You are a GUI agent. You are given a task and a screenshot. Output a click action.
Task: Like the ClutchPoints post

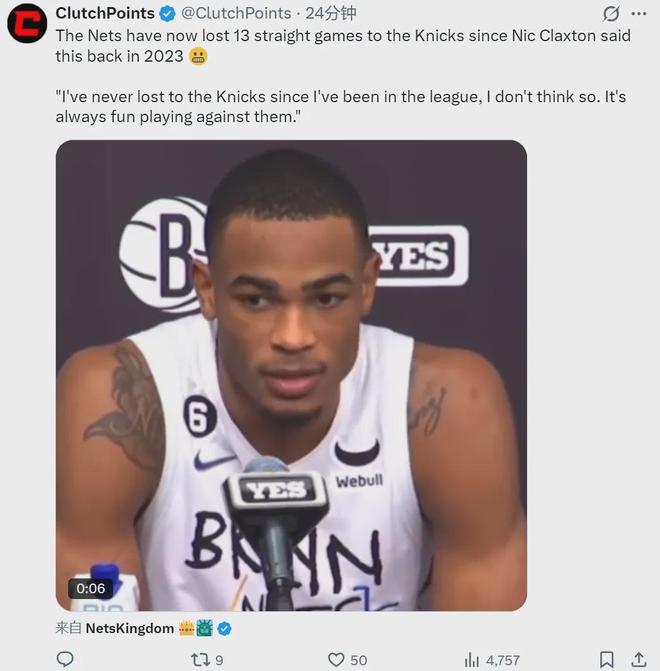pos(337,659)
